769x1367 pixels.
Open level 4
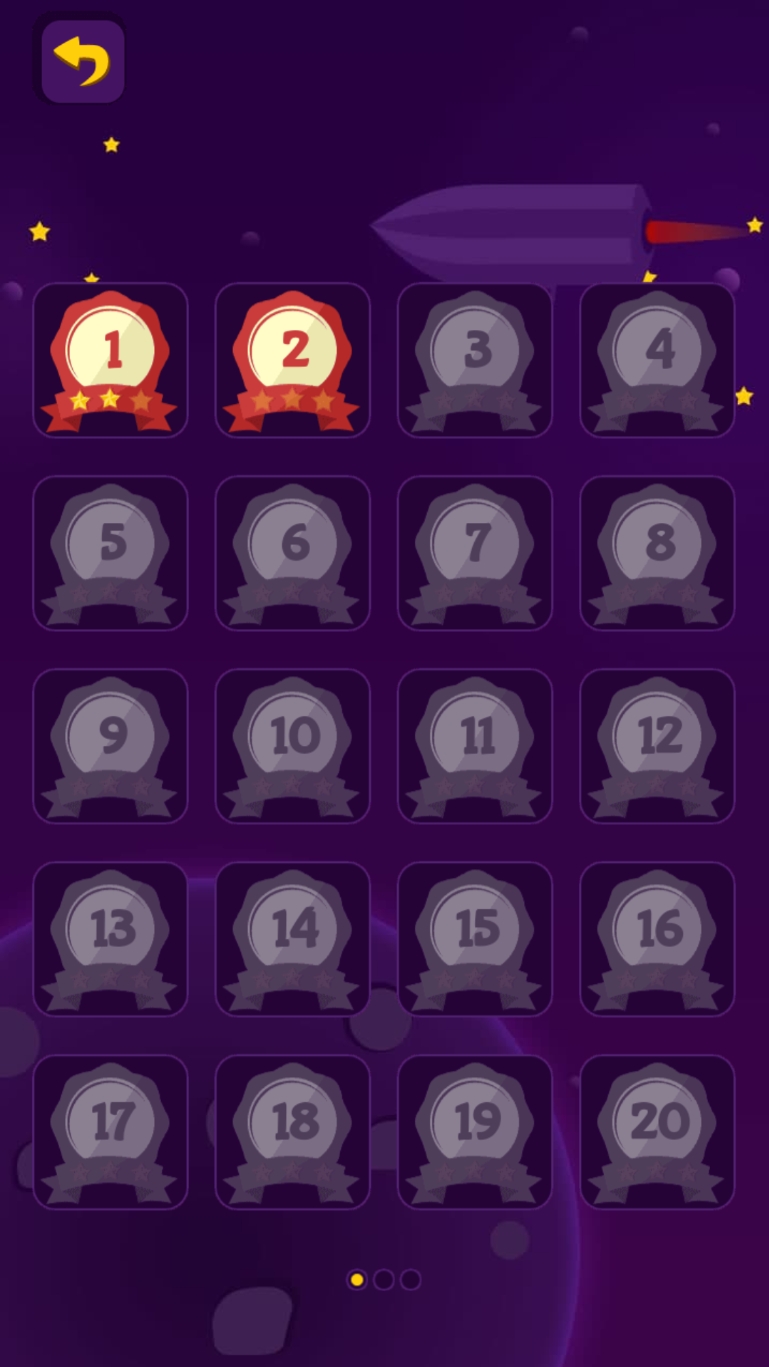click(x=657, y=360)
